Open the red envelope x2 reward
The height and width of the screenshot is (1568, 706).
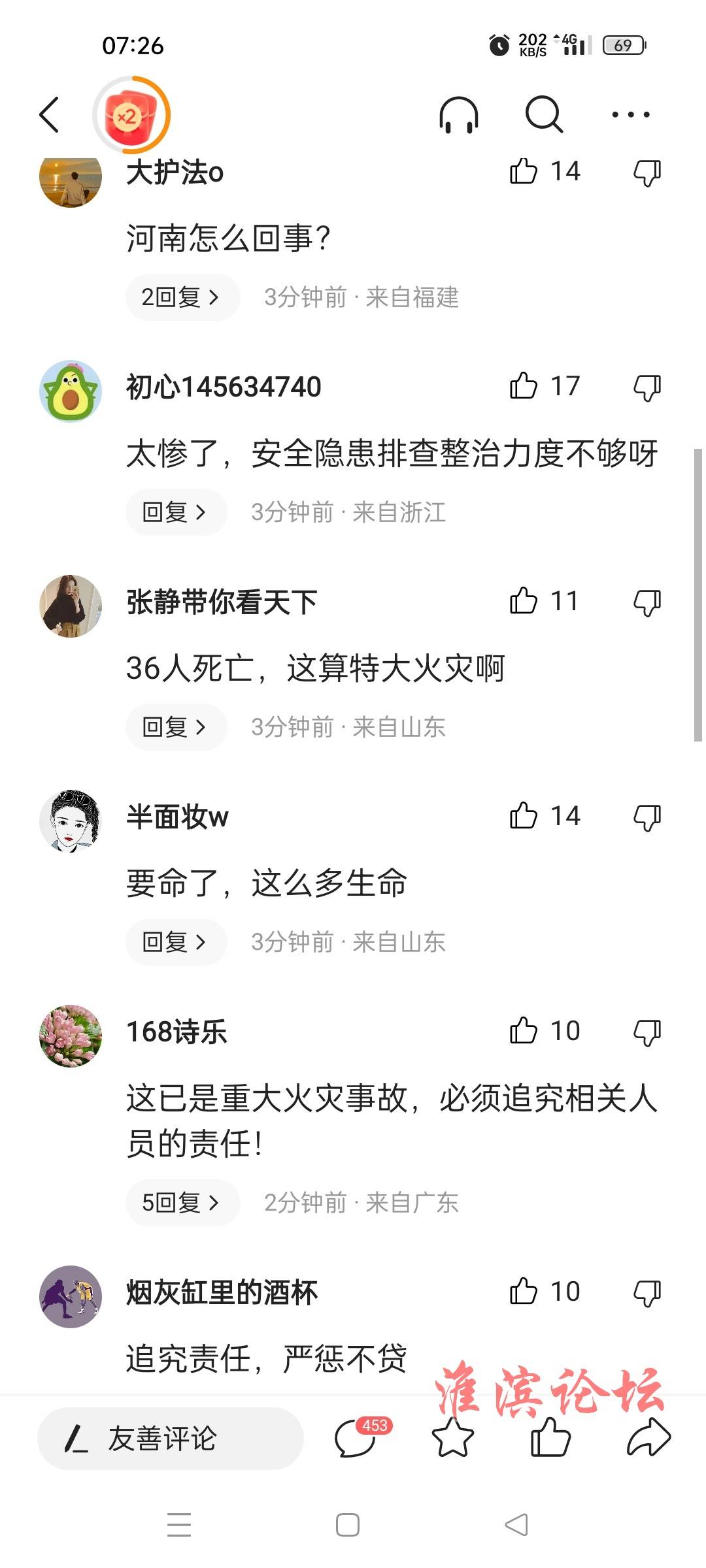(130, 116)
